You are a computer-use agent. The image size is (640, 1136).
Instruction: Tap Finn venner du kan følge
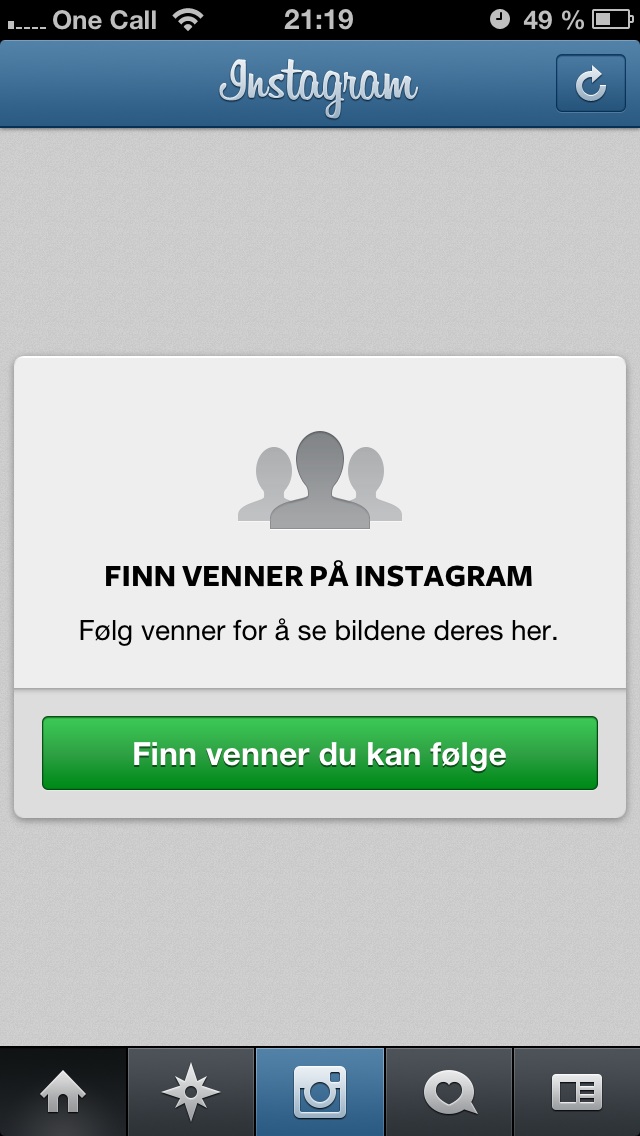tap(320, 753)
